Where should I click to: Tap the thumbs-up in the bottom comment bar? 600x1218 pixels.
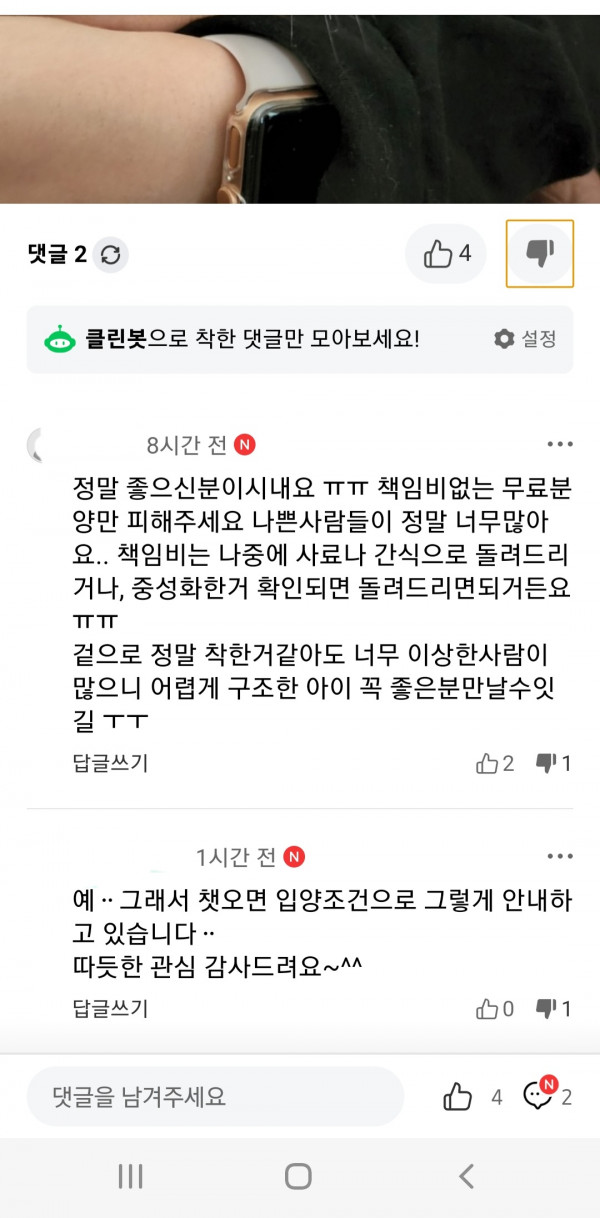[x=458, y=1097]
